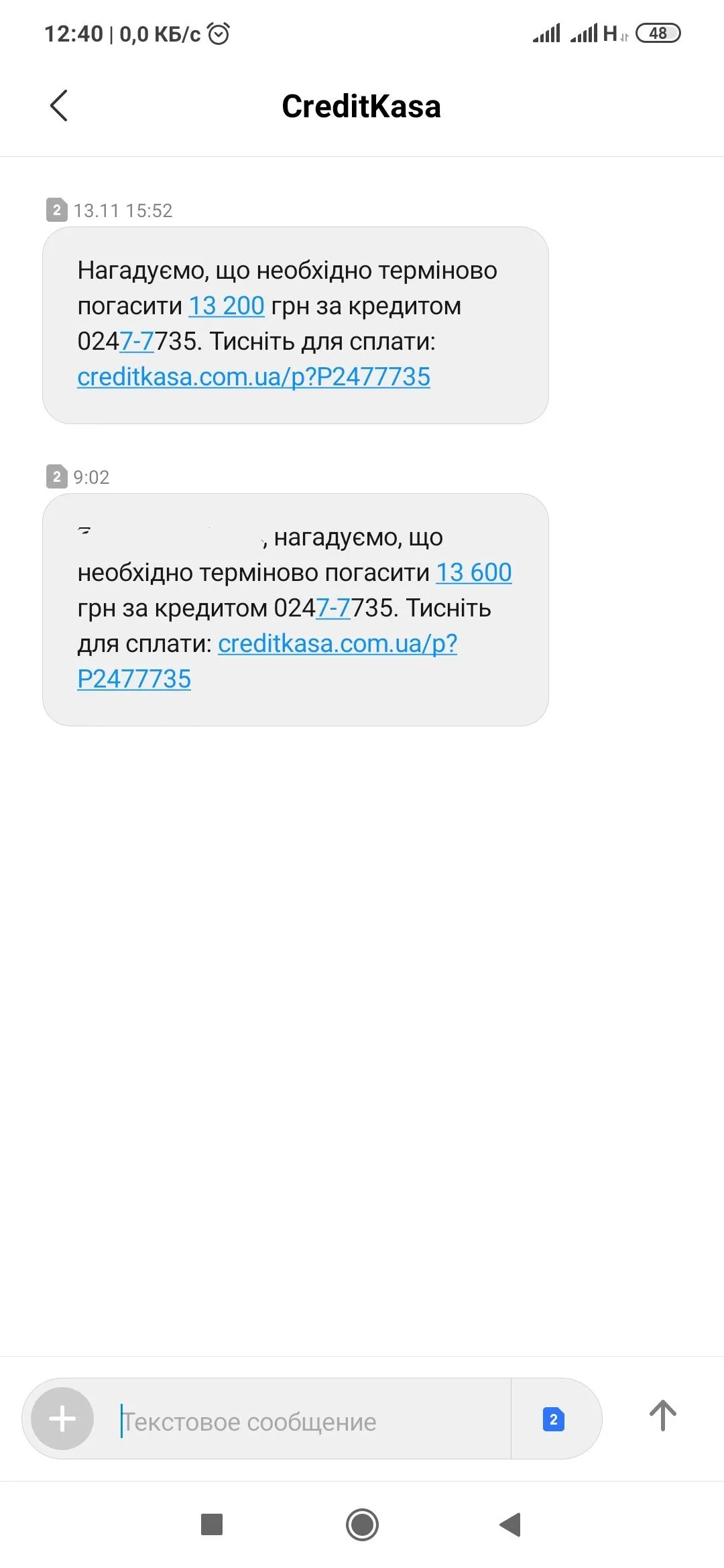The image size is (724, 1568).
Task: Open the recent apps view
Action: pyautogui.click(x=212, y=1525)
